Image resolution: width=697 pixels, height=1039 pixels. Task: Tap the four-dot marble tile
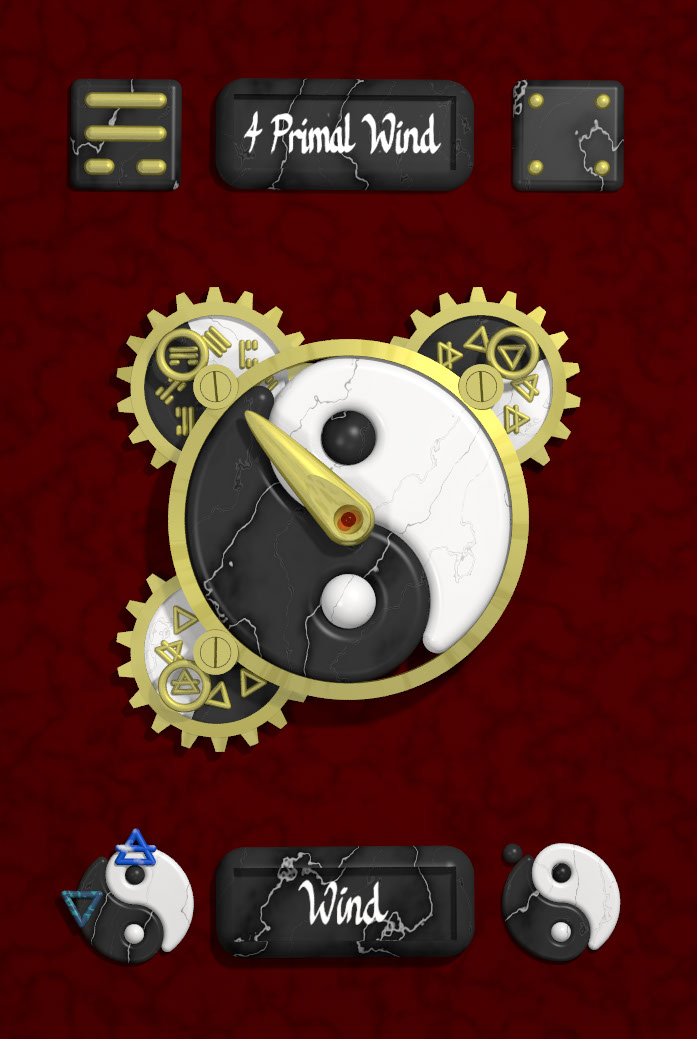[x=567, y=135]
